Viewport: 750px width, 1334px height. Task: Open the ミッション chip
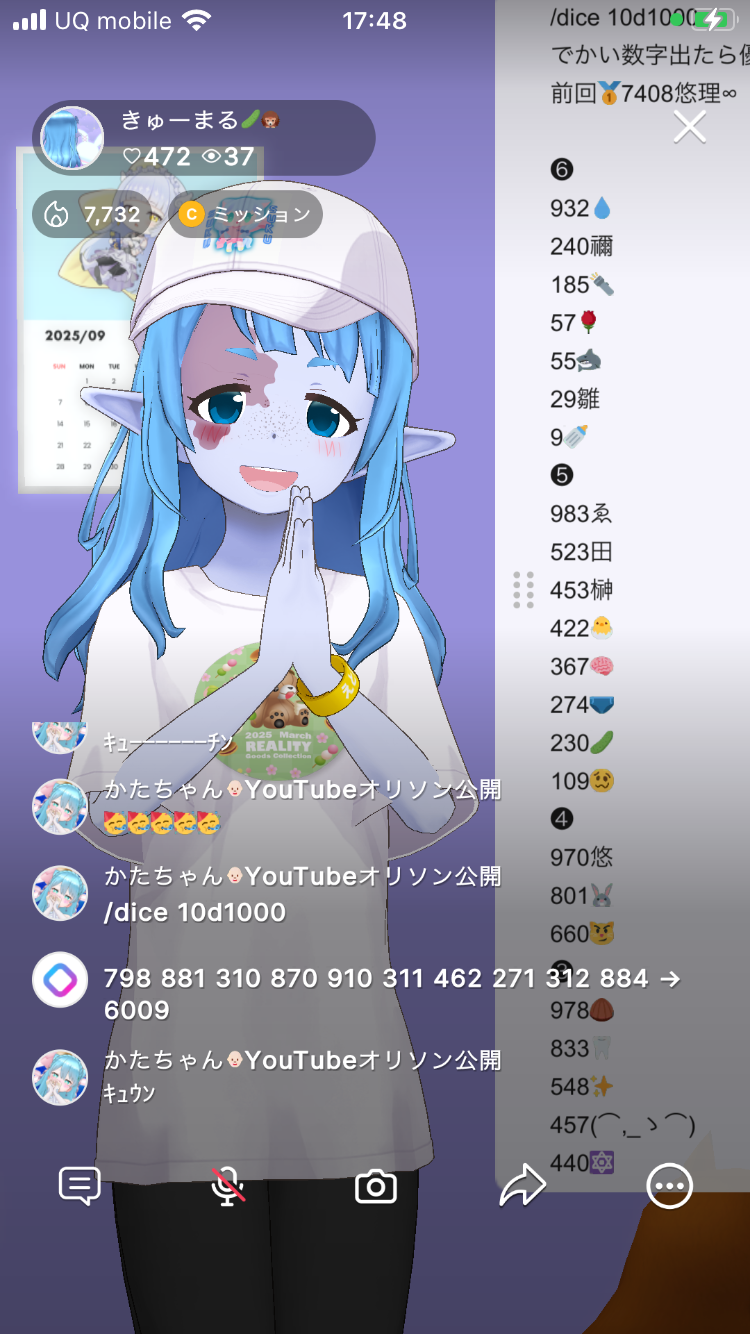(245, 214)
